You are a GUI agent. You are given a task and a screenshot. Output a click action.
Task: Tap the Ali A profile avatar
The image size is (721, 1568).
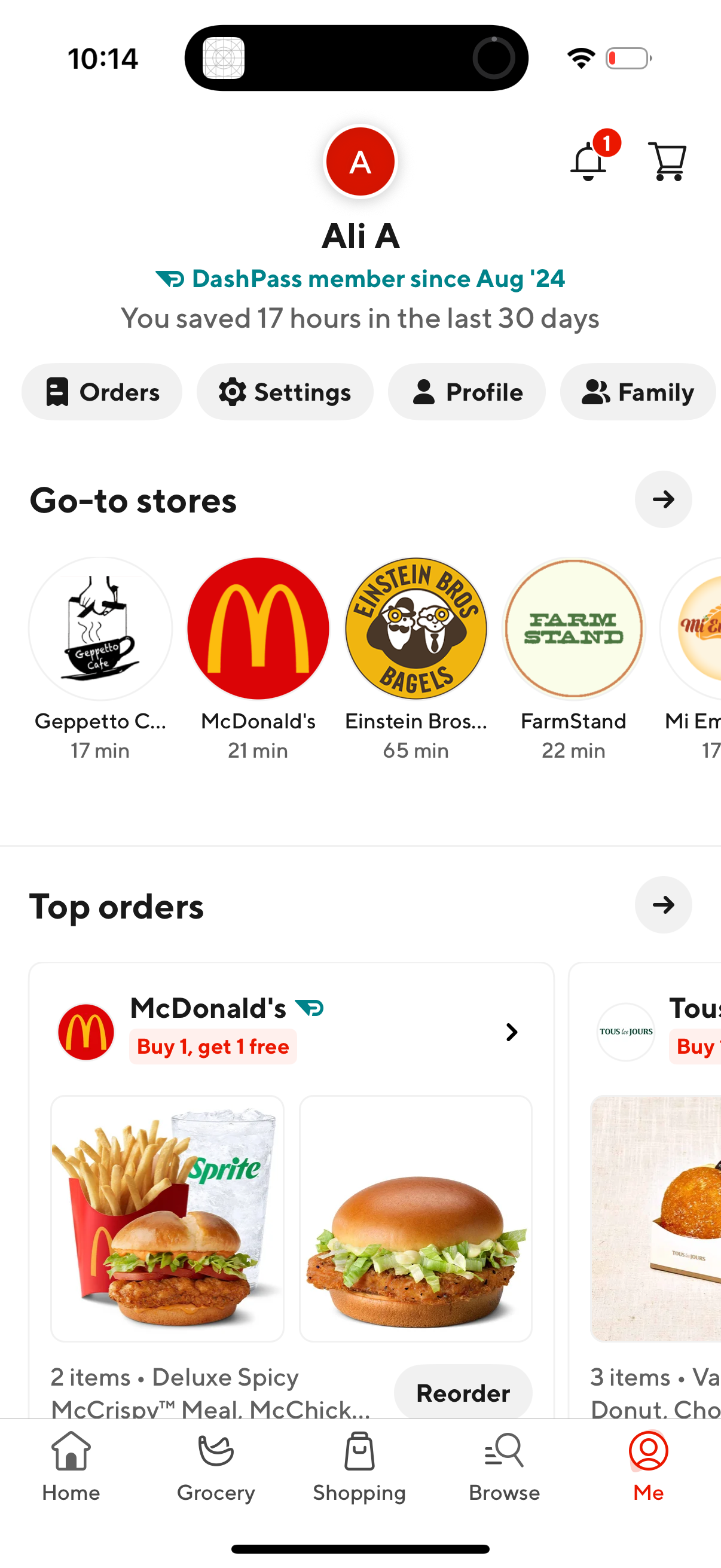click(x=360, y=161)
